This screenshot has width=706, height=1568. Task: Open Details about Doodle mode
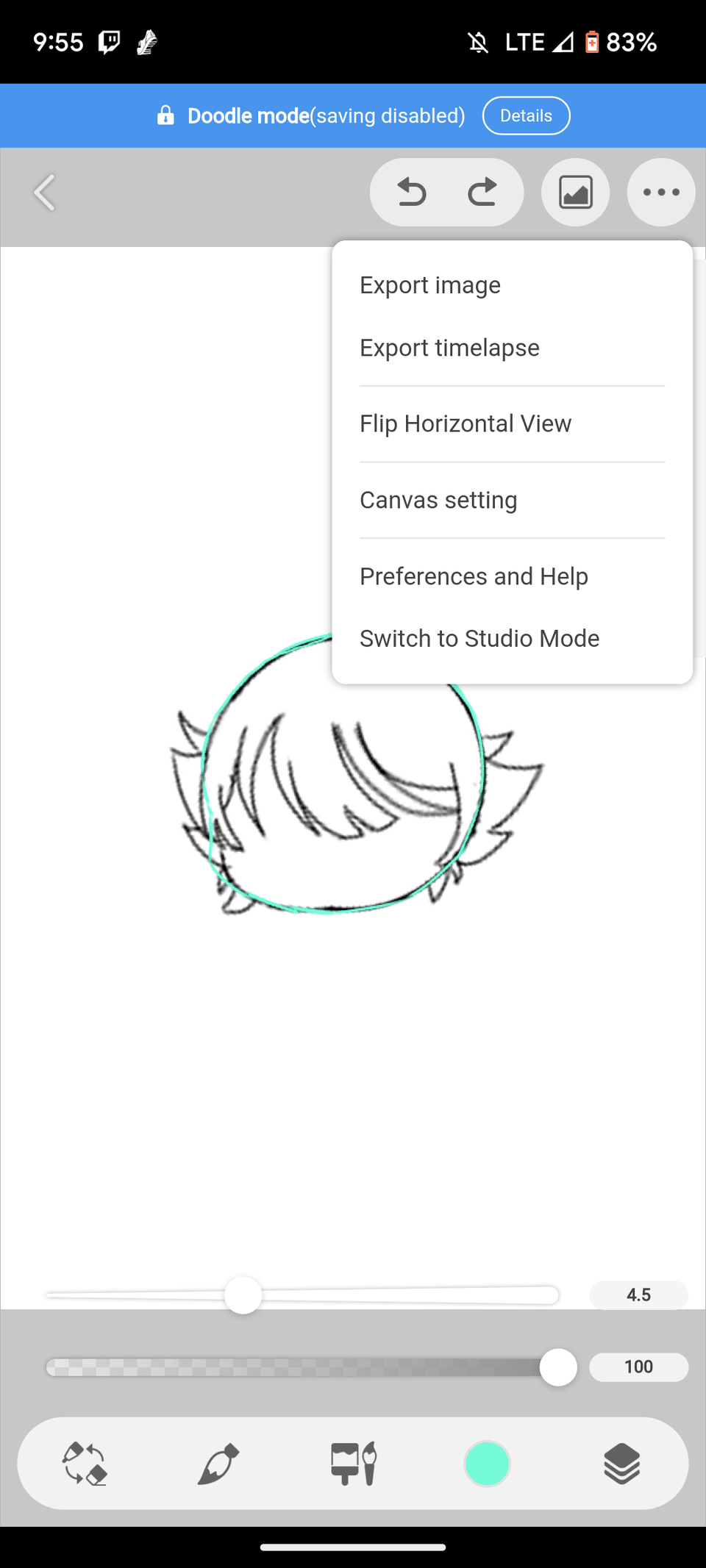[526, 115]
